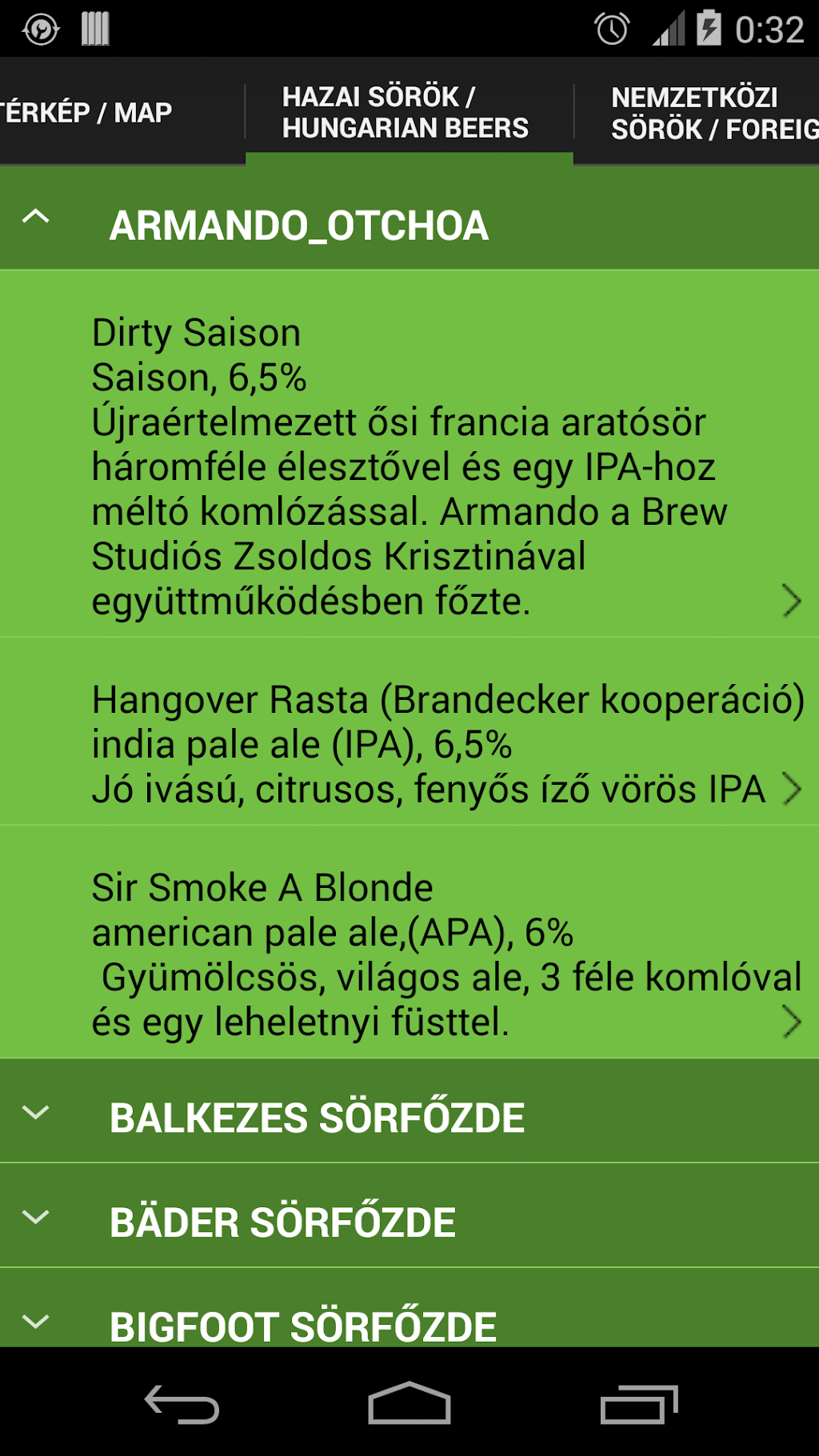Go back using the system back button
Screen dimensions: 819x1456
click(x=182, y=1404)
